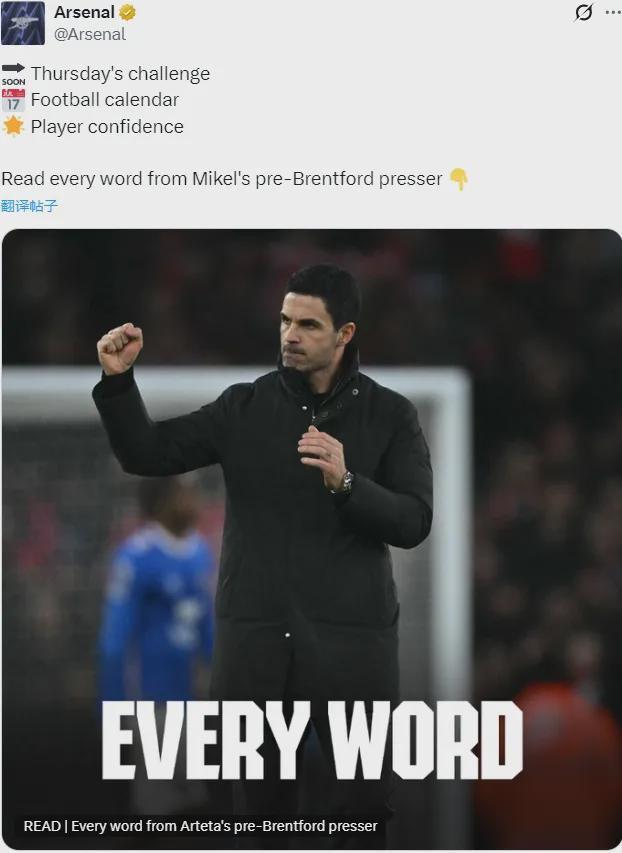
Task: Open the Every Word article card
Action: pos(311,540)
